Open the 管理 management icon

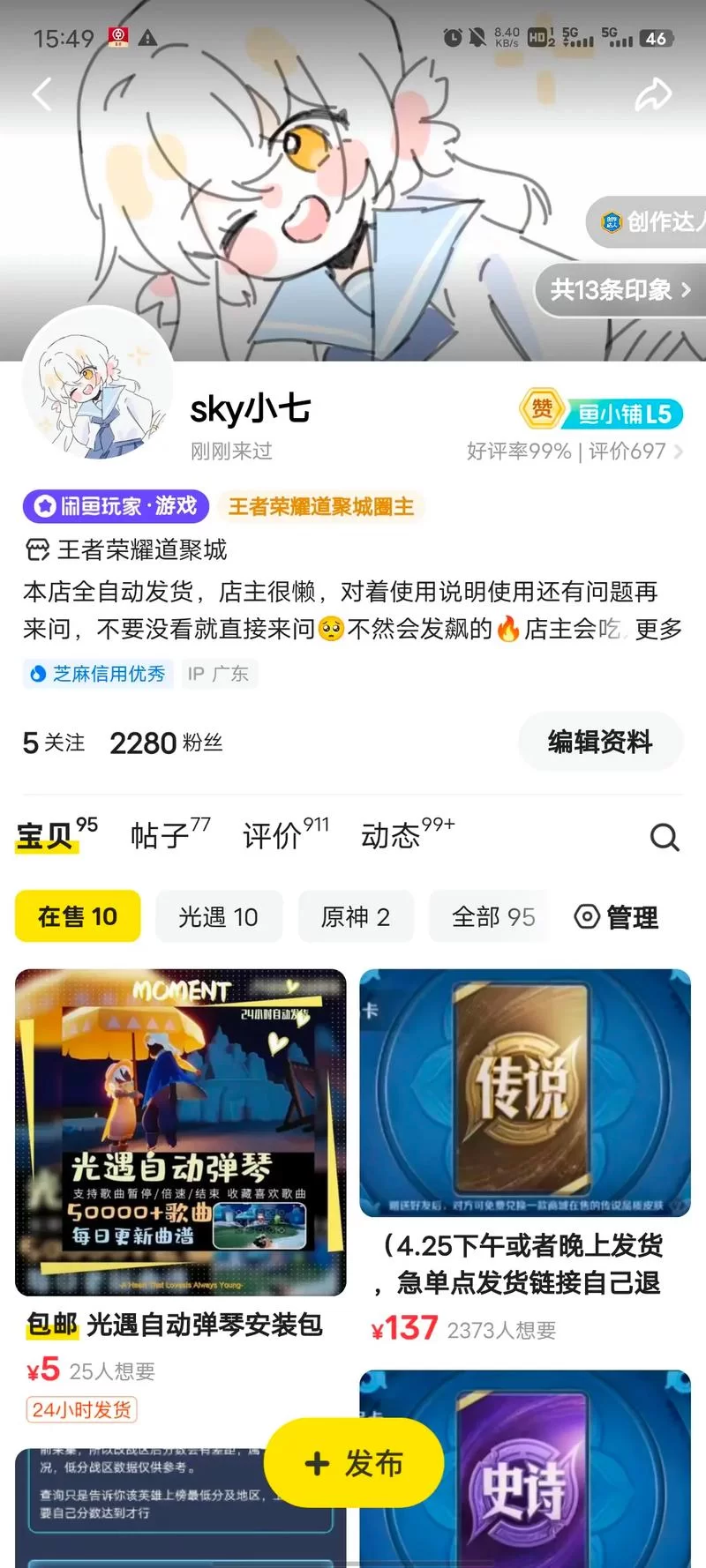coord(616,917)
